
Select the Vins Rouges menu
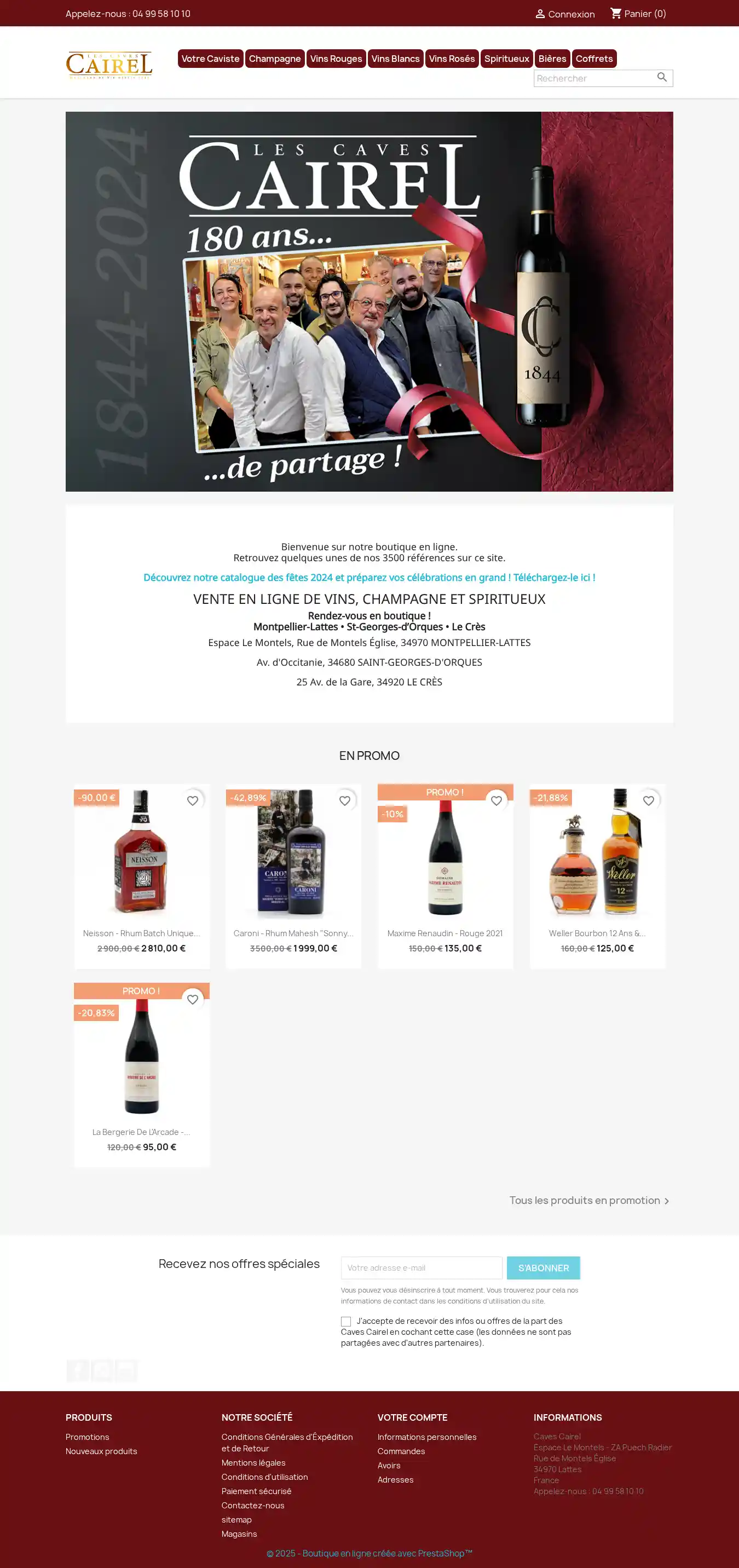point(336,59)
